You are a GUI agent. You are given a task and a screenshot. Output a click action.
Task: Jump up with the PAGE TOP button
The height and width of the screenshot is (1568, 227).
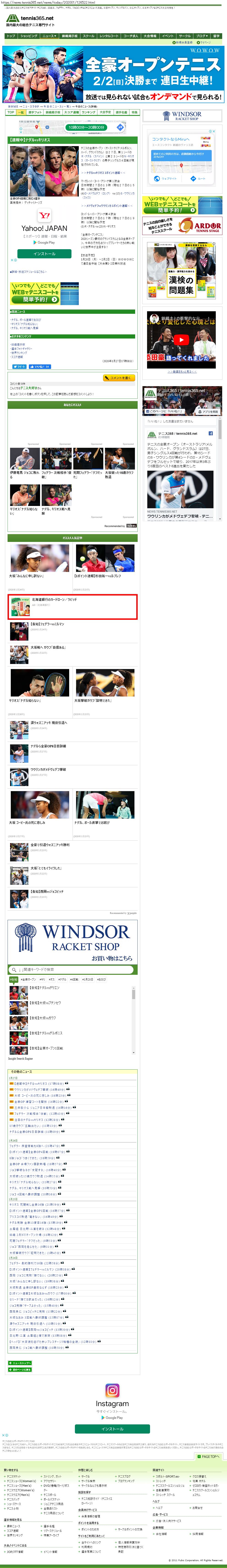pyautogui.click(x=209, y=1456)
